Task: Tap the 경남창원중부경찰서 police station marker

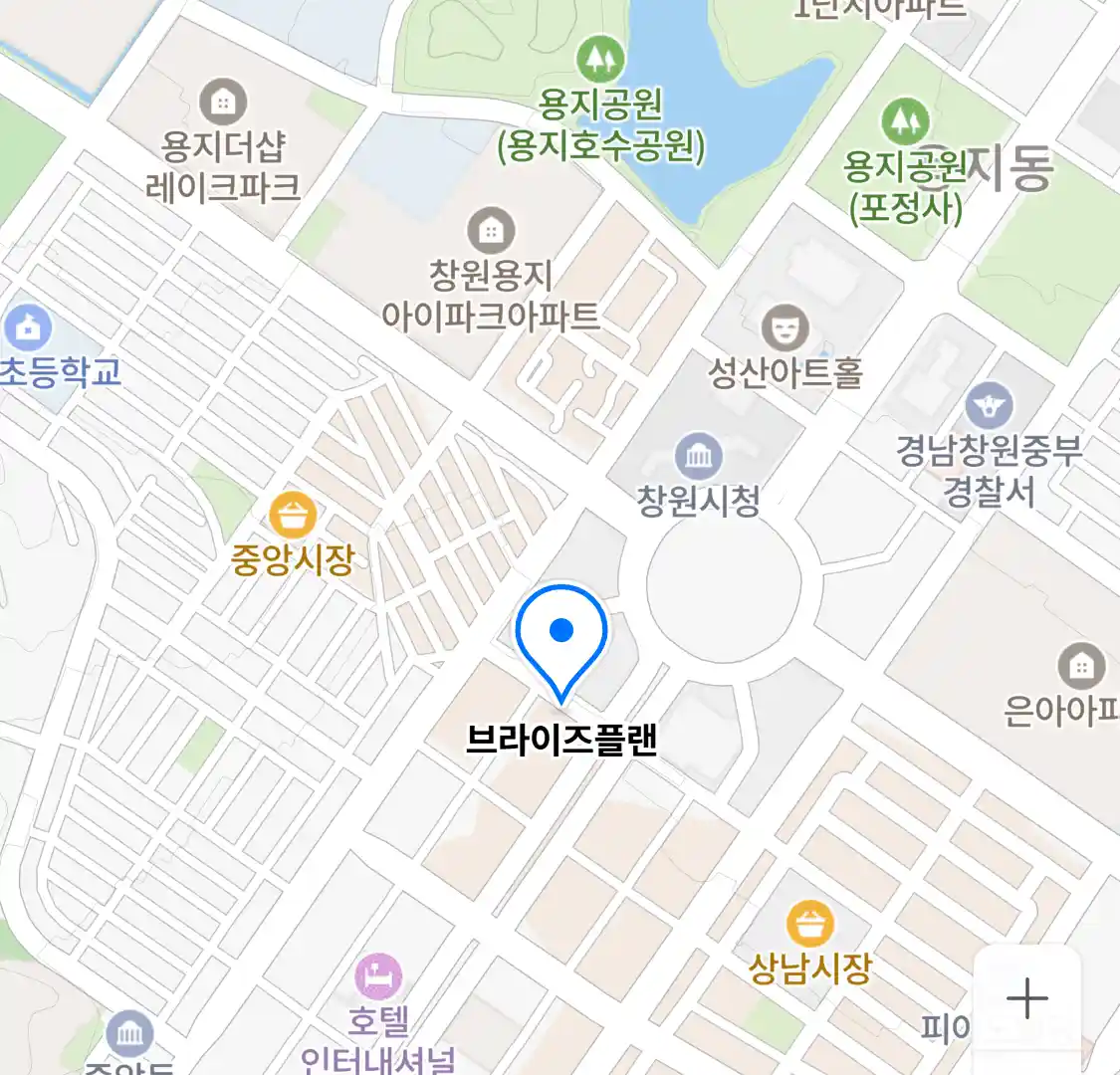Action: [989, 406]
